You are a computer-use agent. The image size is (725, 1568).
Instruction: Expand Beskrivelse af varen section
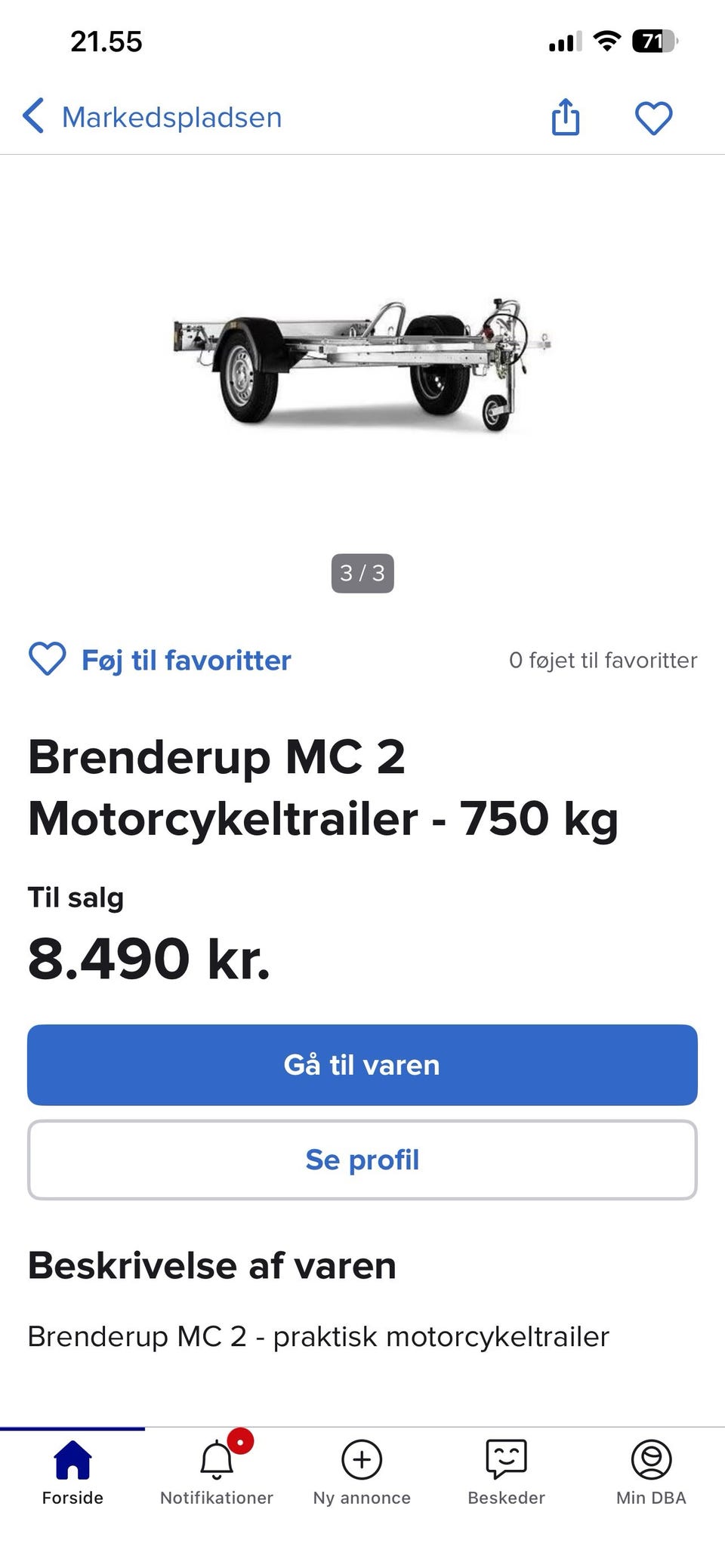pyautogui.click(x=211, y=1265)
